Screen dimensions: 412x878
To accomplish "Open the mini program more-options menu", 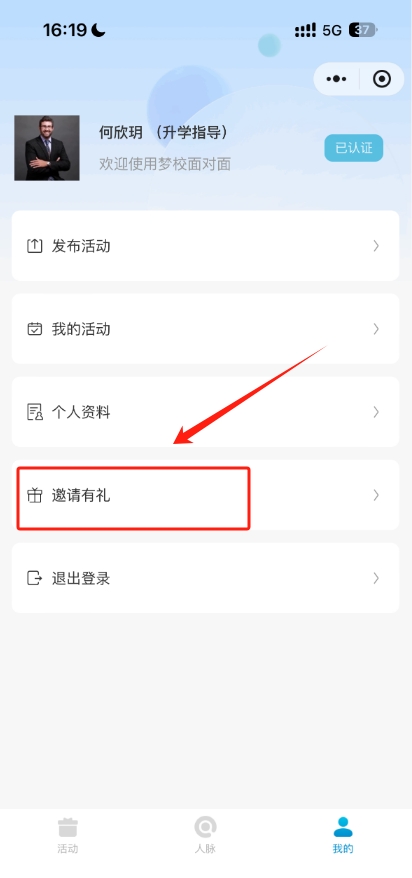I will coord(336,79).
